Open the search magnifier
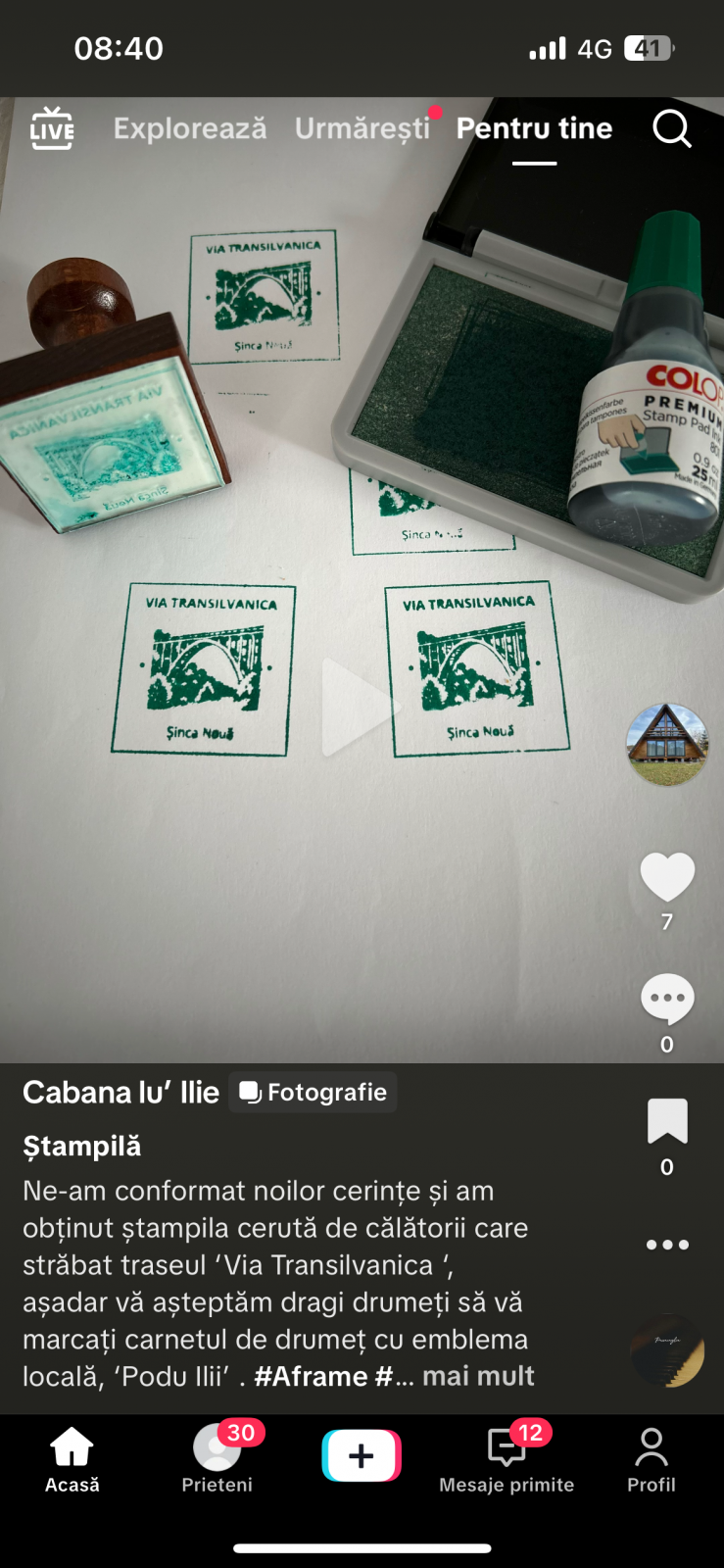 tap(672, 128)
